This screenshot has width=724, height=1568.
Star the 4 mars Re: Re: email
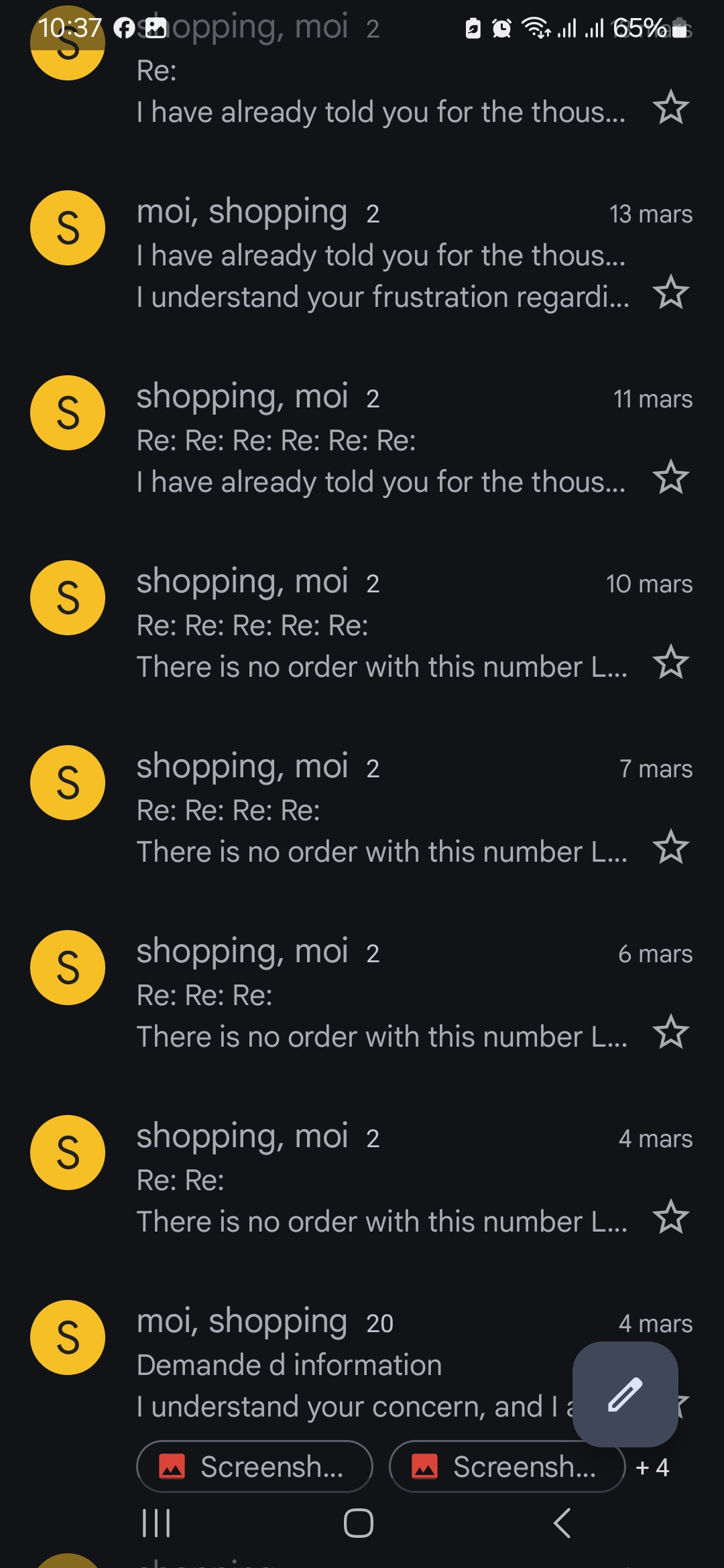click(670, 1218)
